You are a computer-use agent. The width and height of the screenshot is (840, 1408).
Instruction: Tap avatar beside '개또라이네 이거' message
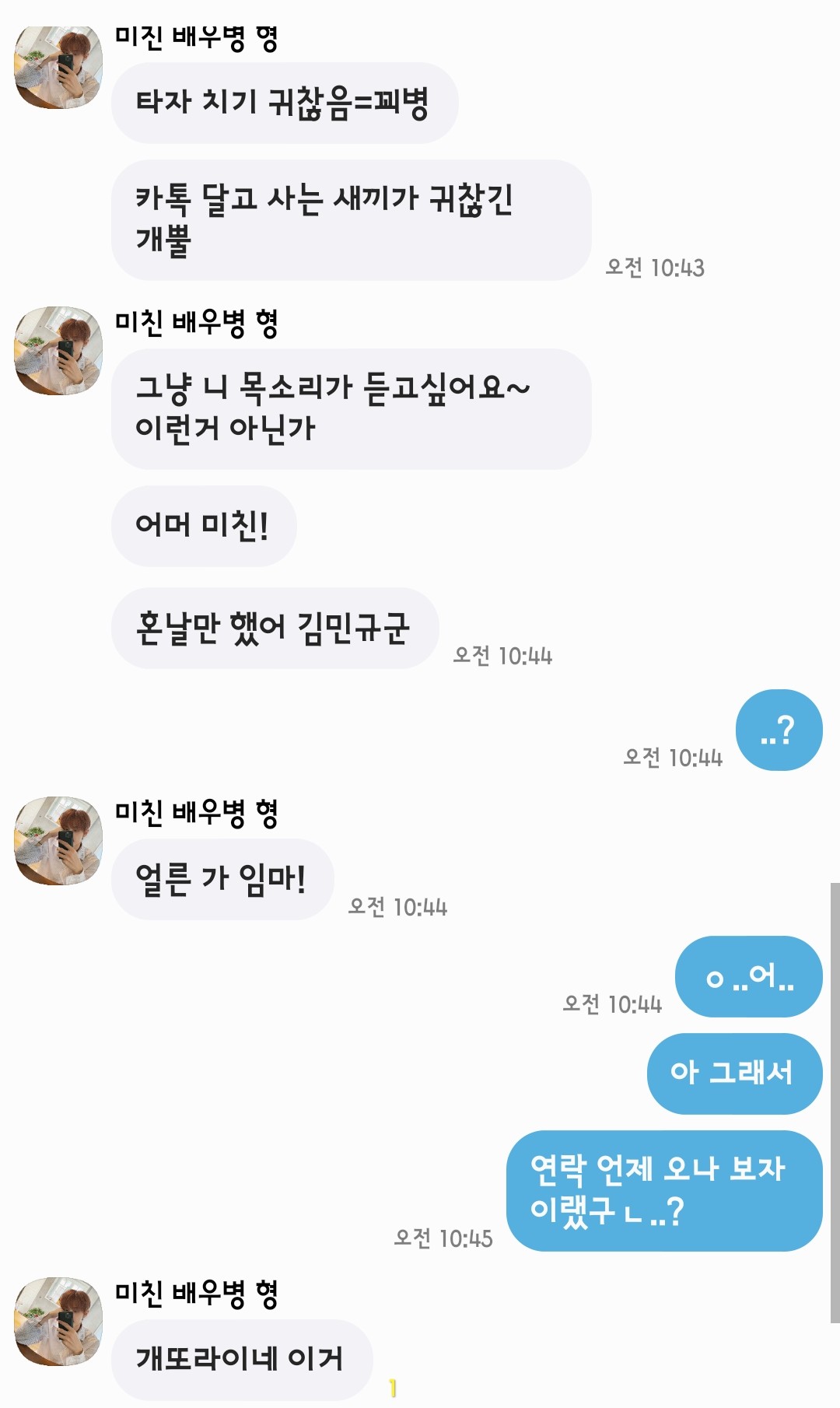pyautogui.click(x=58, y=1322)
